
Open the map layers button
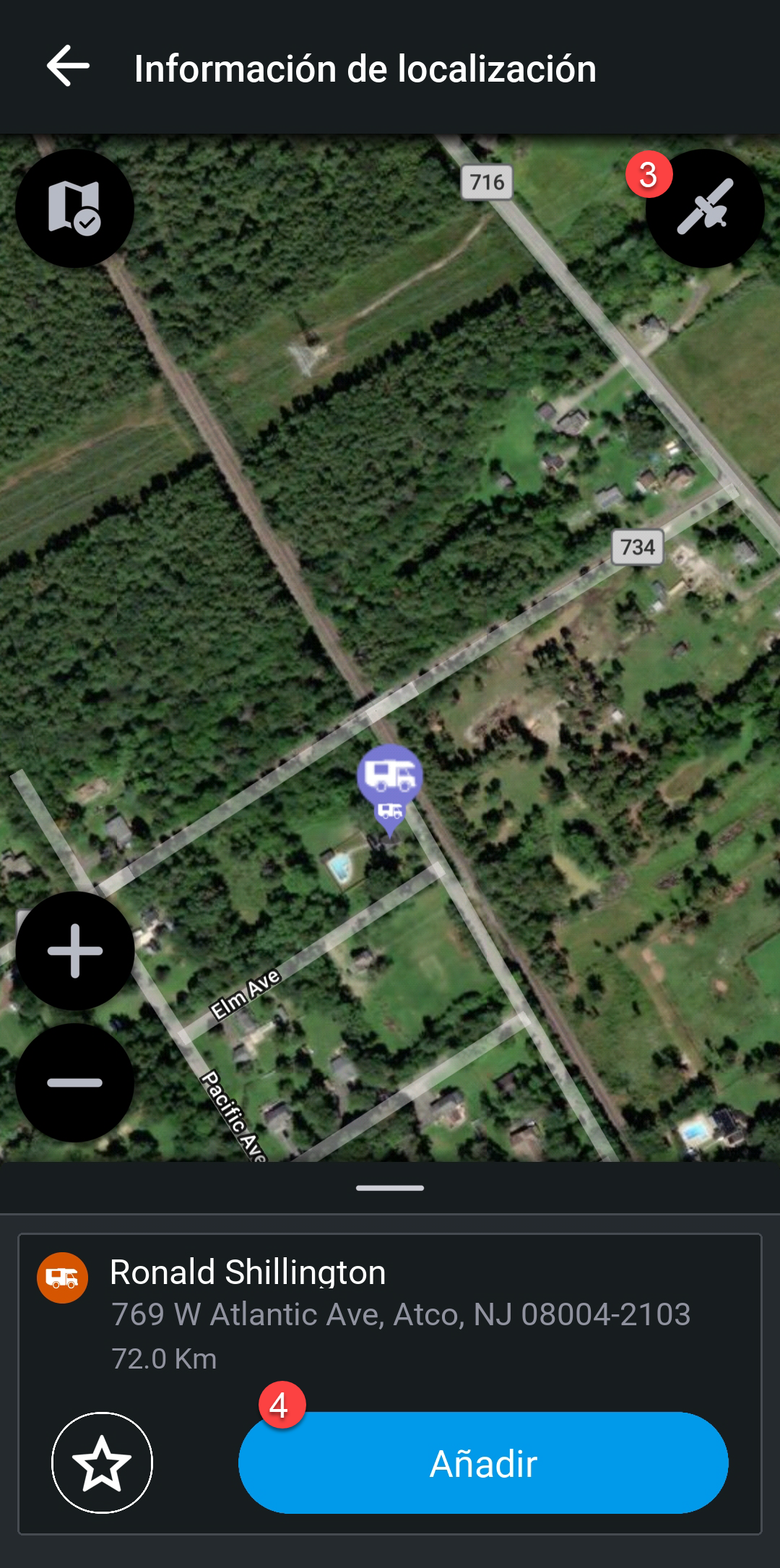click(x=74, y=208)
